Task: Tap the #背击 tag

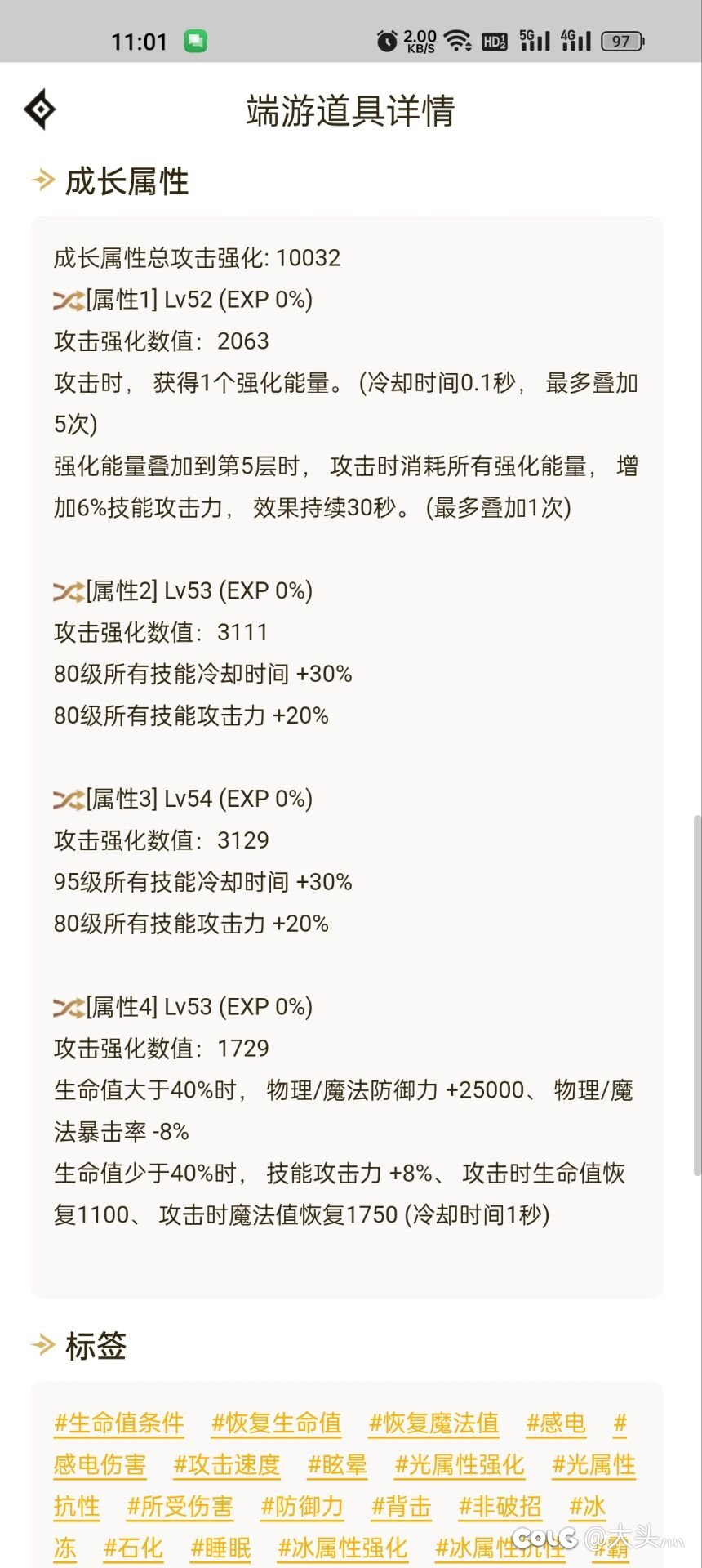Action: tap(401, 1507)
